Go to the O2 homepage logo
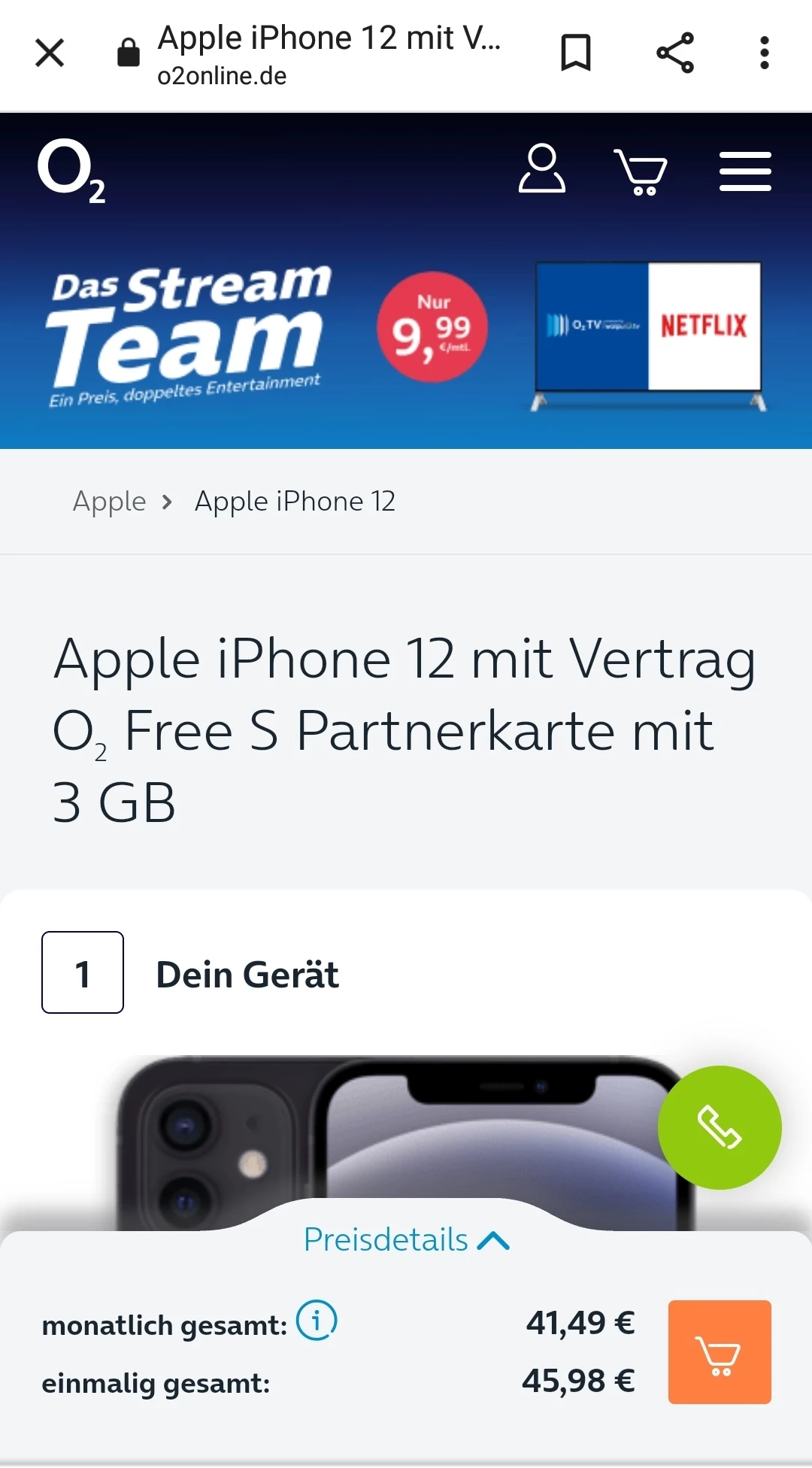This screenshot has width=812, height=1468. (71, 171)
